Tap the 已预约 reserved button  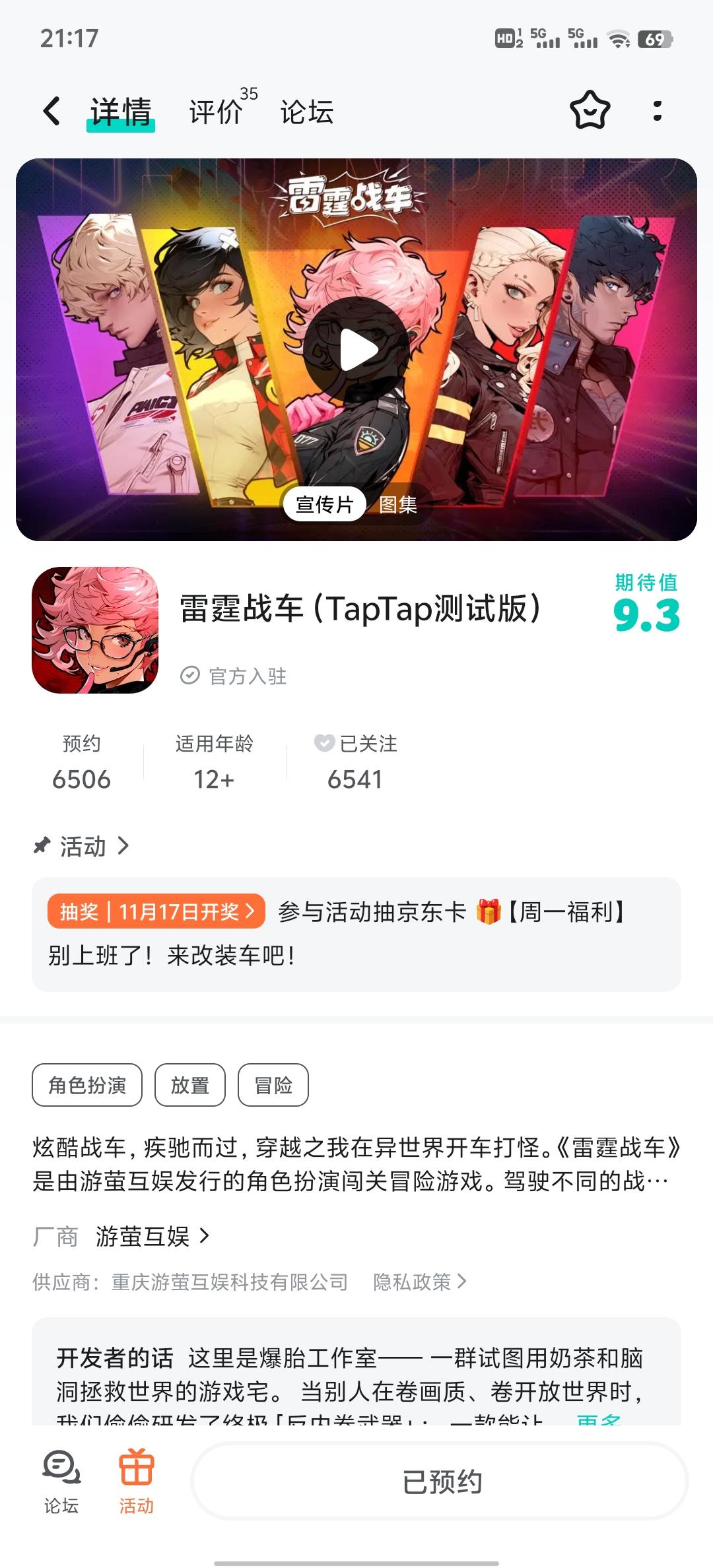(x=444, y=1481)
